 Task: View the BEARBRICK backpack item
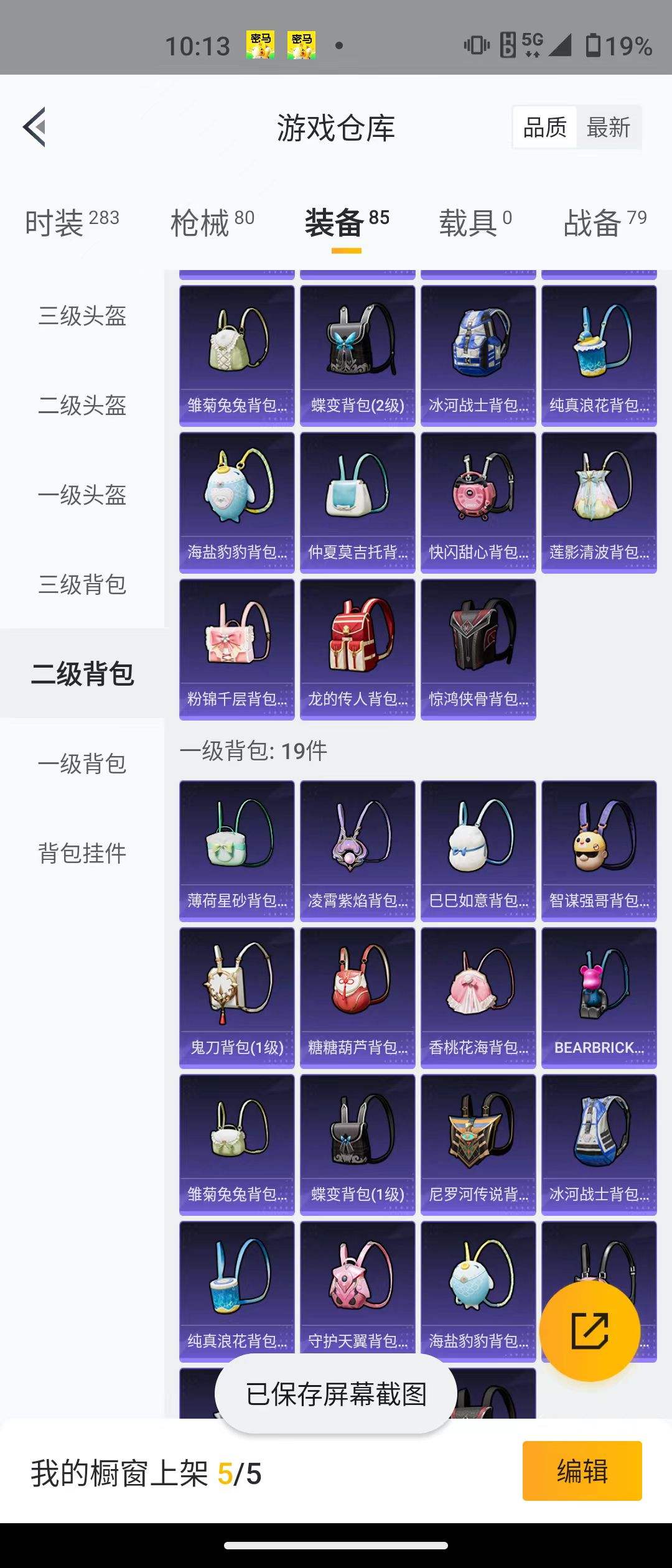coord(599,997)
